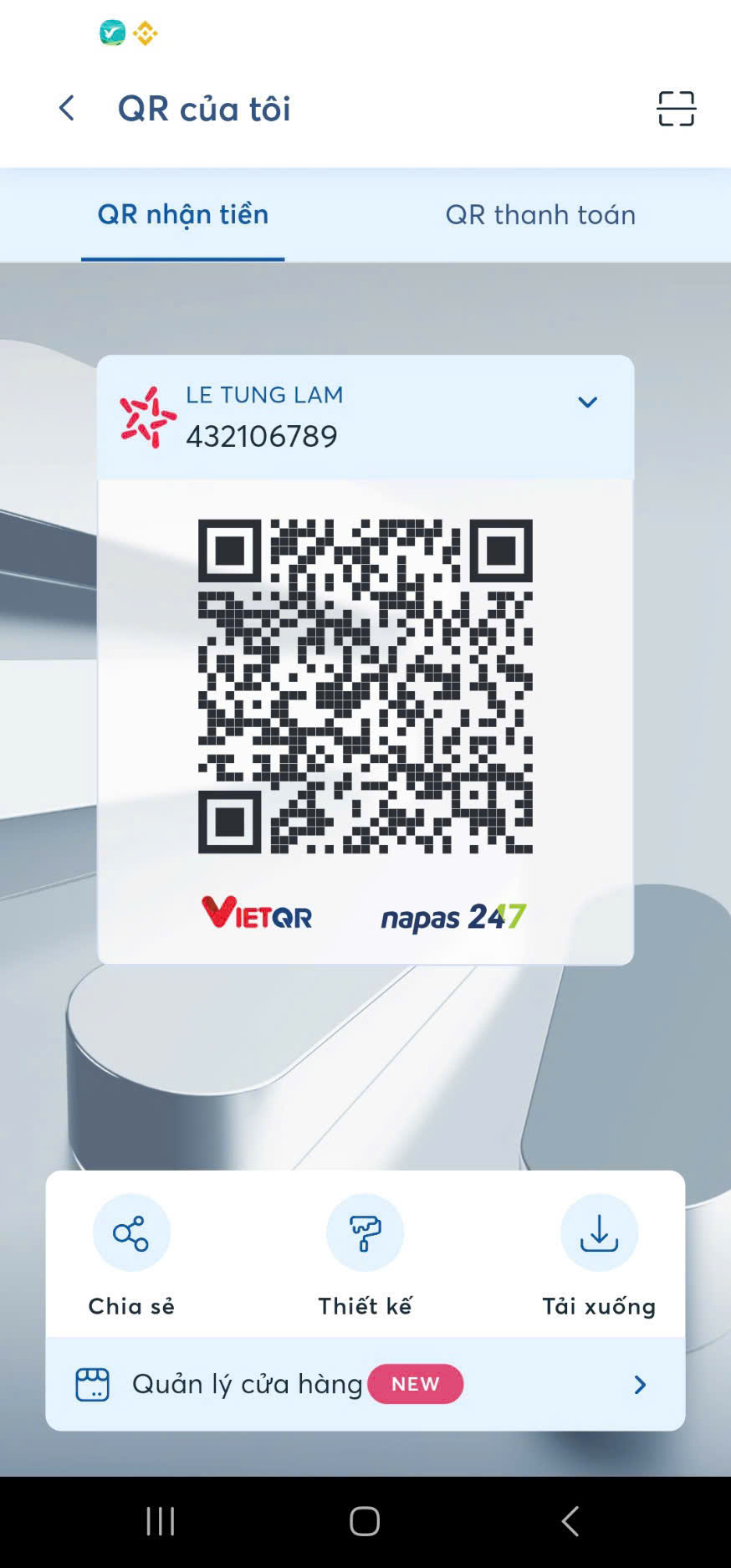This screenshot has width=731, height=1568.
Task: Go back from QR của tôi screen
Action: point(67,108)
